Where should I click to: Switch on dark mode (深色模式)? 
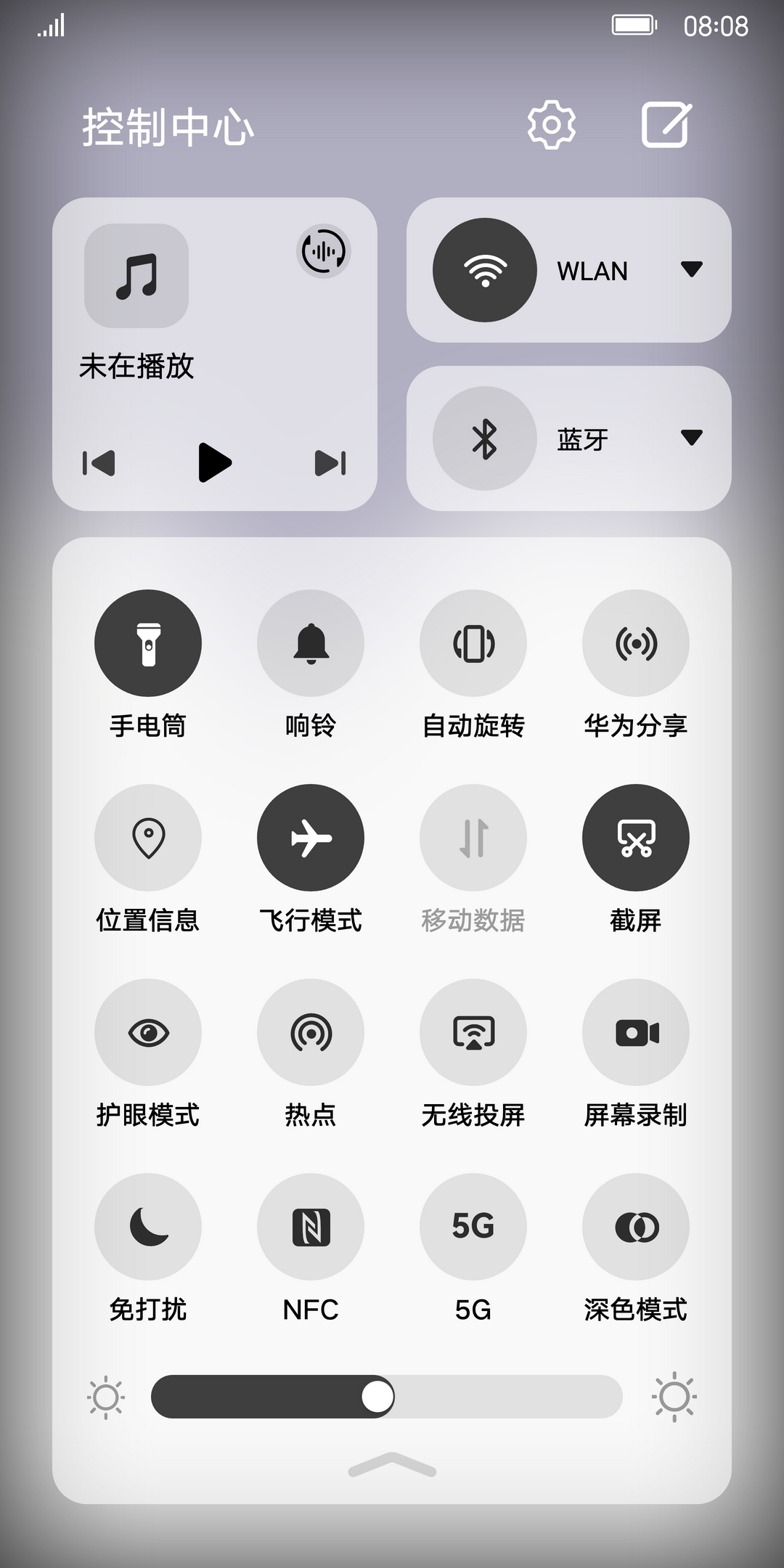point(636,1227)
